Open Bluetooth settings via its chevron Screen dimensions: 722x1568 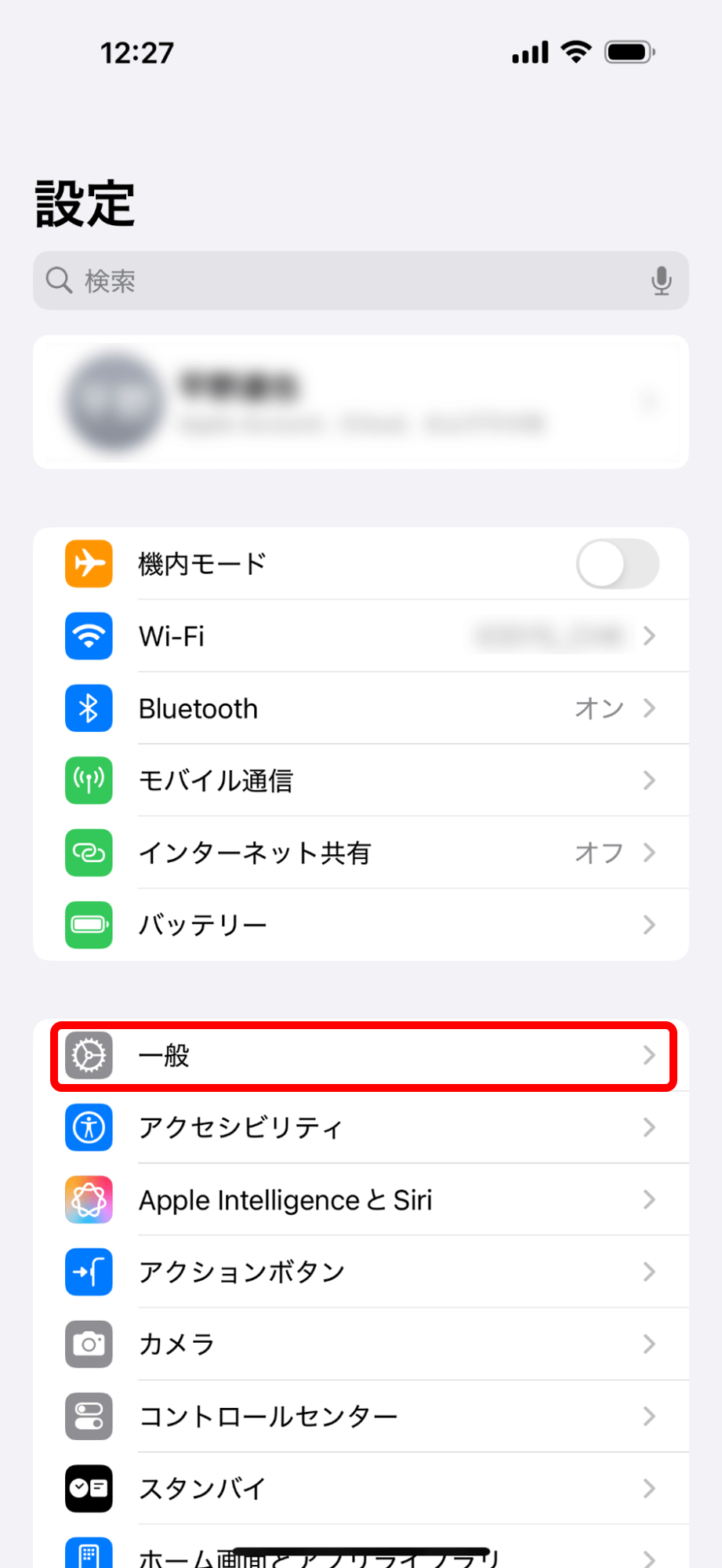click(x=649, y=708)
